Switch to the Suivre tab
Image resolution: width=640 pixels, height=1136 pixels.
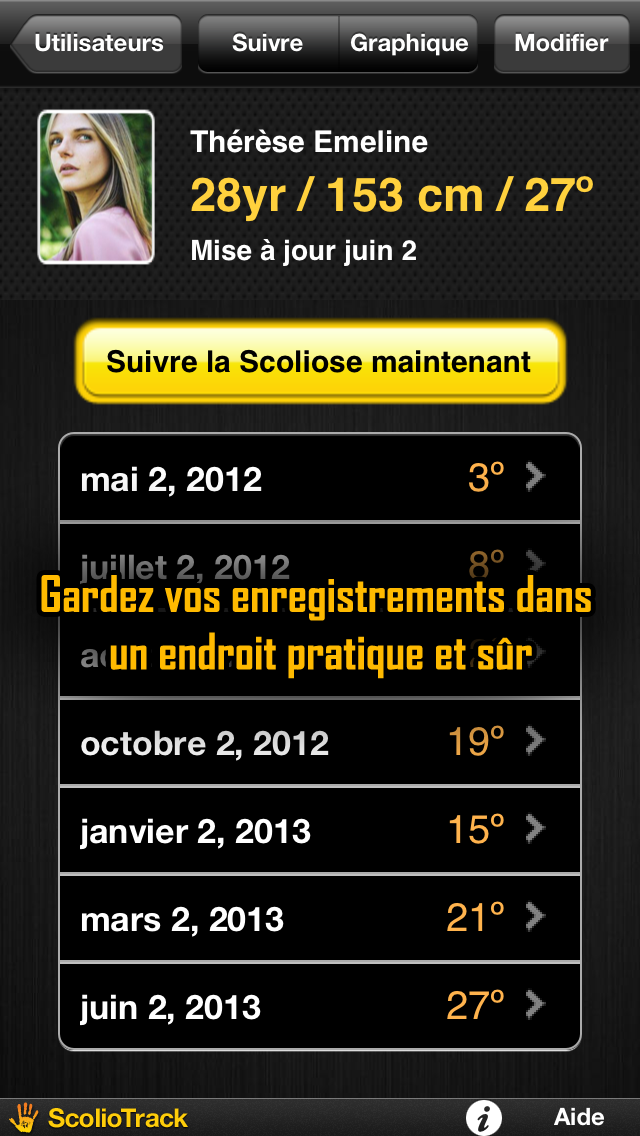(x=267, y=44)
